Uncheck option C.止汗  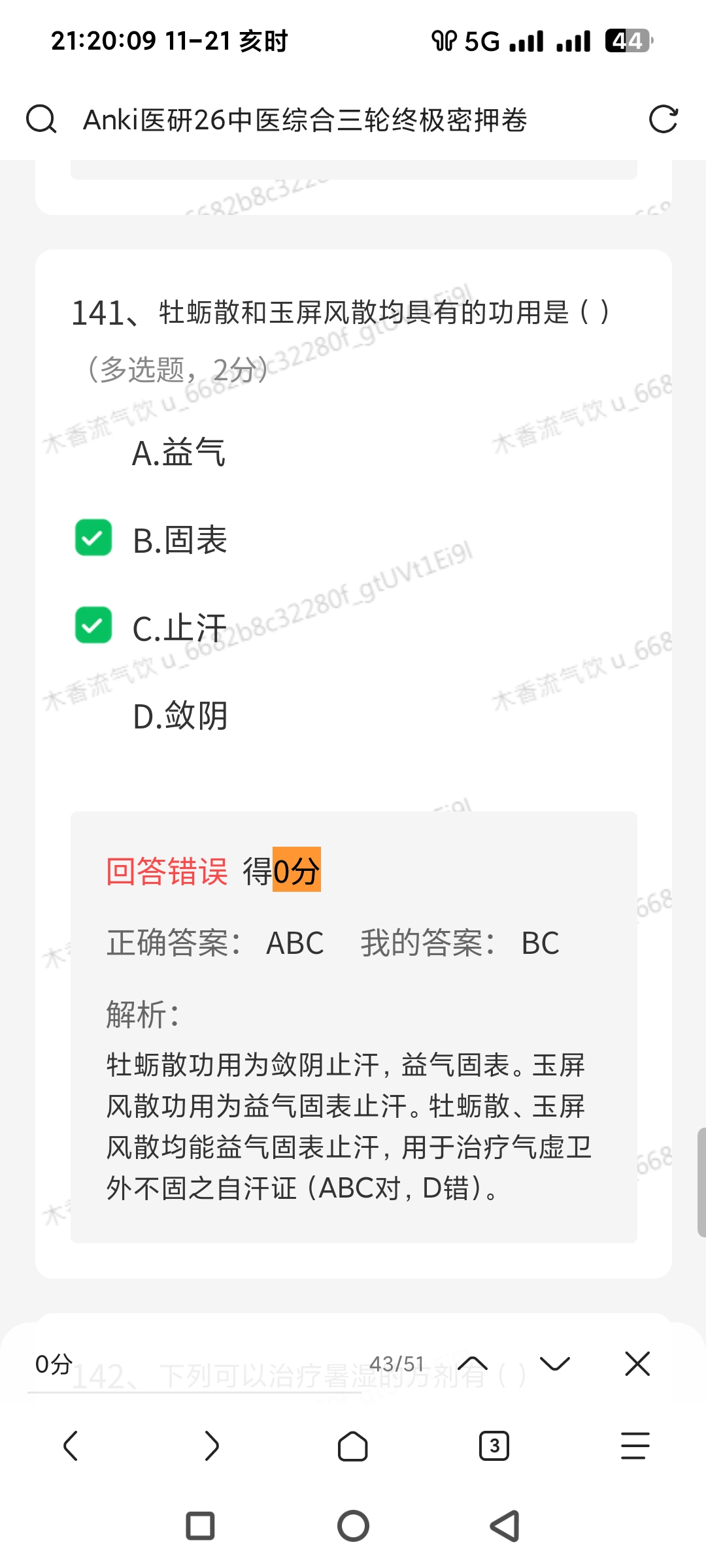tap(93, 626)
